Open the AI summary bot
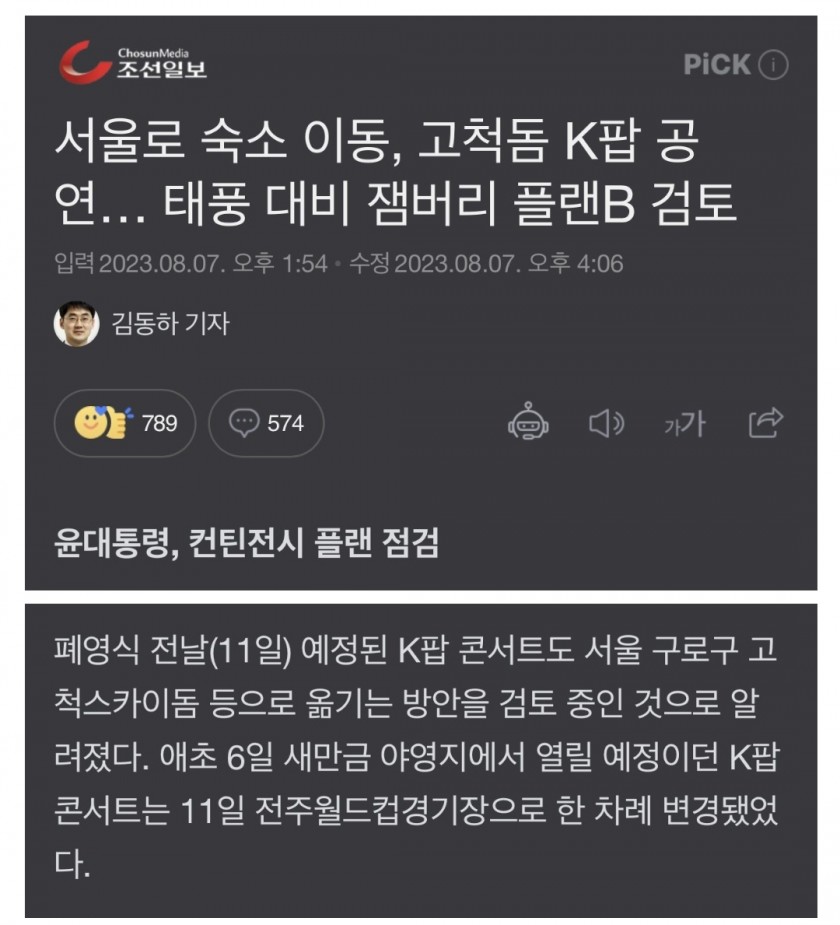The image size is (840, 925). point(528,423)
